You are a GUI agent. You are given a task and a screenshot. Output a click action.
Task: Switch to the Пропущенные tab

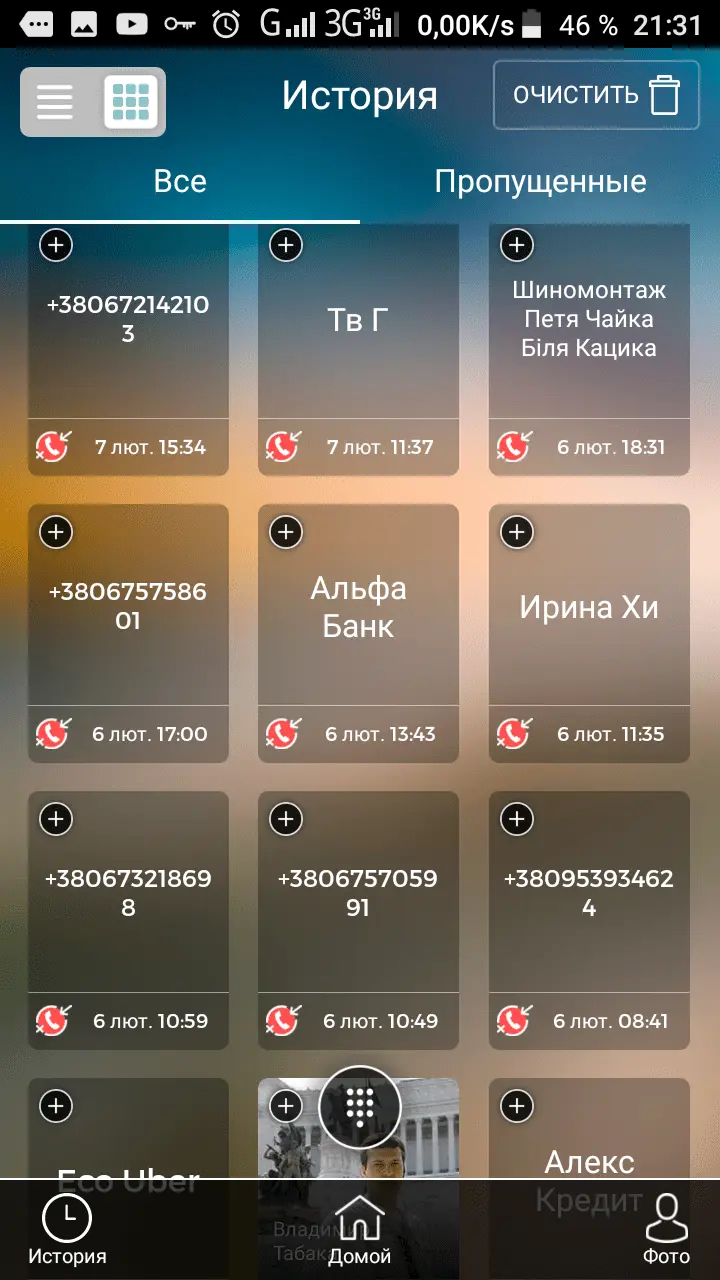point(540,182)
